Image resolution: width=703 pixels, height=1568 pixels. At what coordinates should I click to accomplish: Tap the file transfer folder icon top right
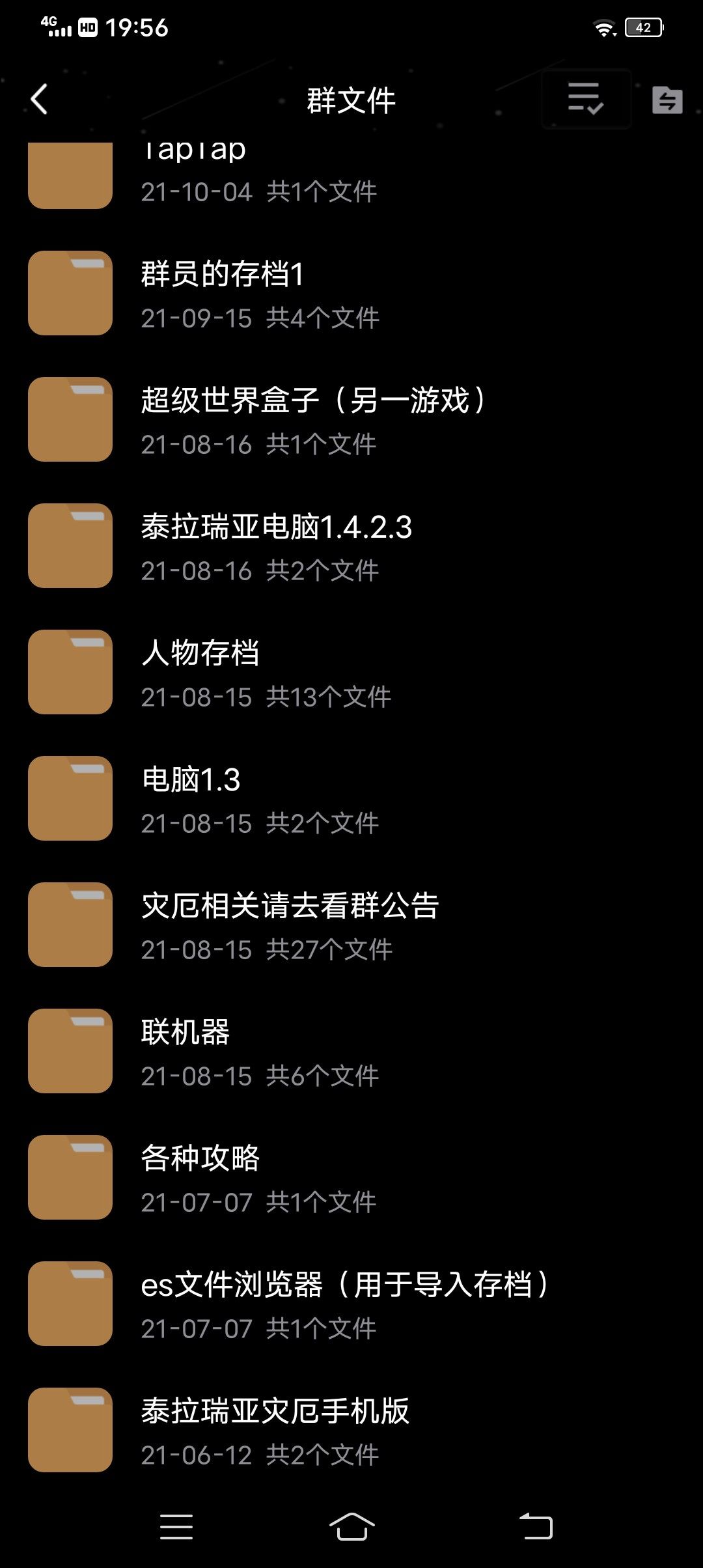[667, 100]
